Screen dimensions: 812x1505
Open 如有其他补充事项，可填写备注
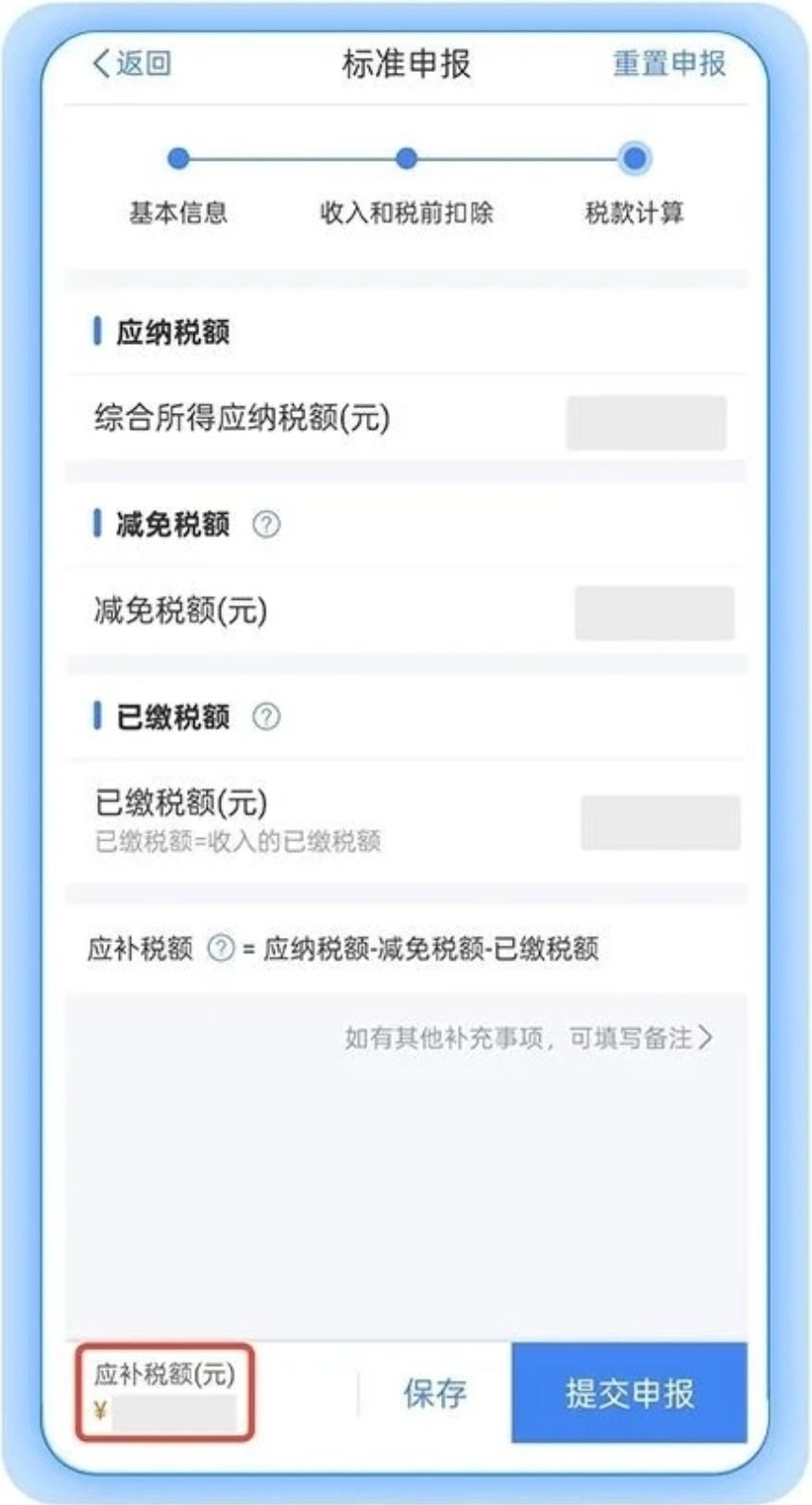point(529,1038)
